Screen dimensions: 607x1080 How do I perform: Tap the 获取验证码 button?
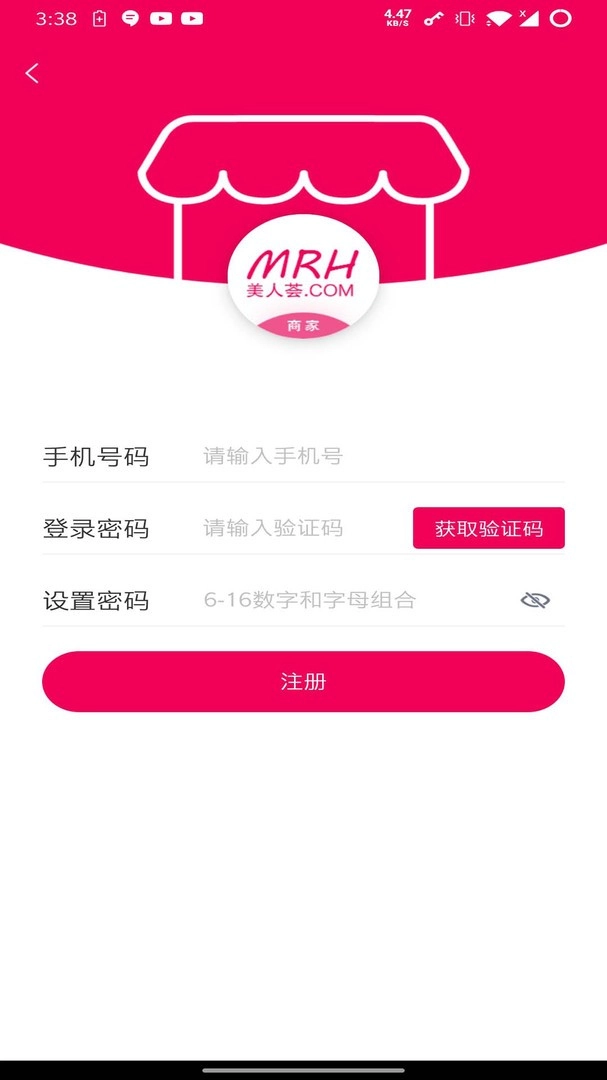coord(489,528)
